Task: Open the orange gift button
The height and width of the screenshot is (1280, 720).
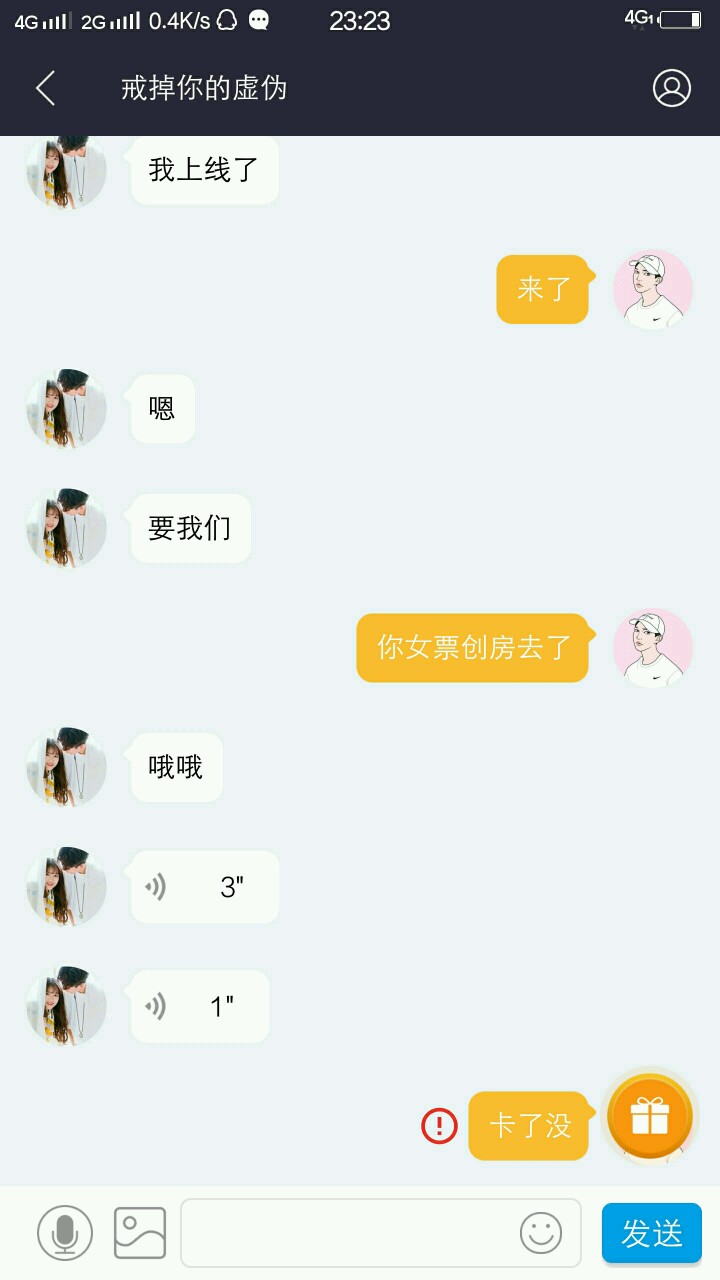Action: pyautogui.click(x=650, y=1116)
